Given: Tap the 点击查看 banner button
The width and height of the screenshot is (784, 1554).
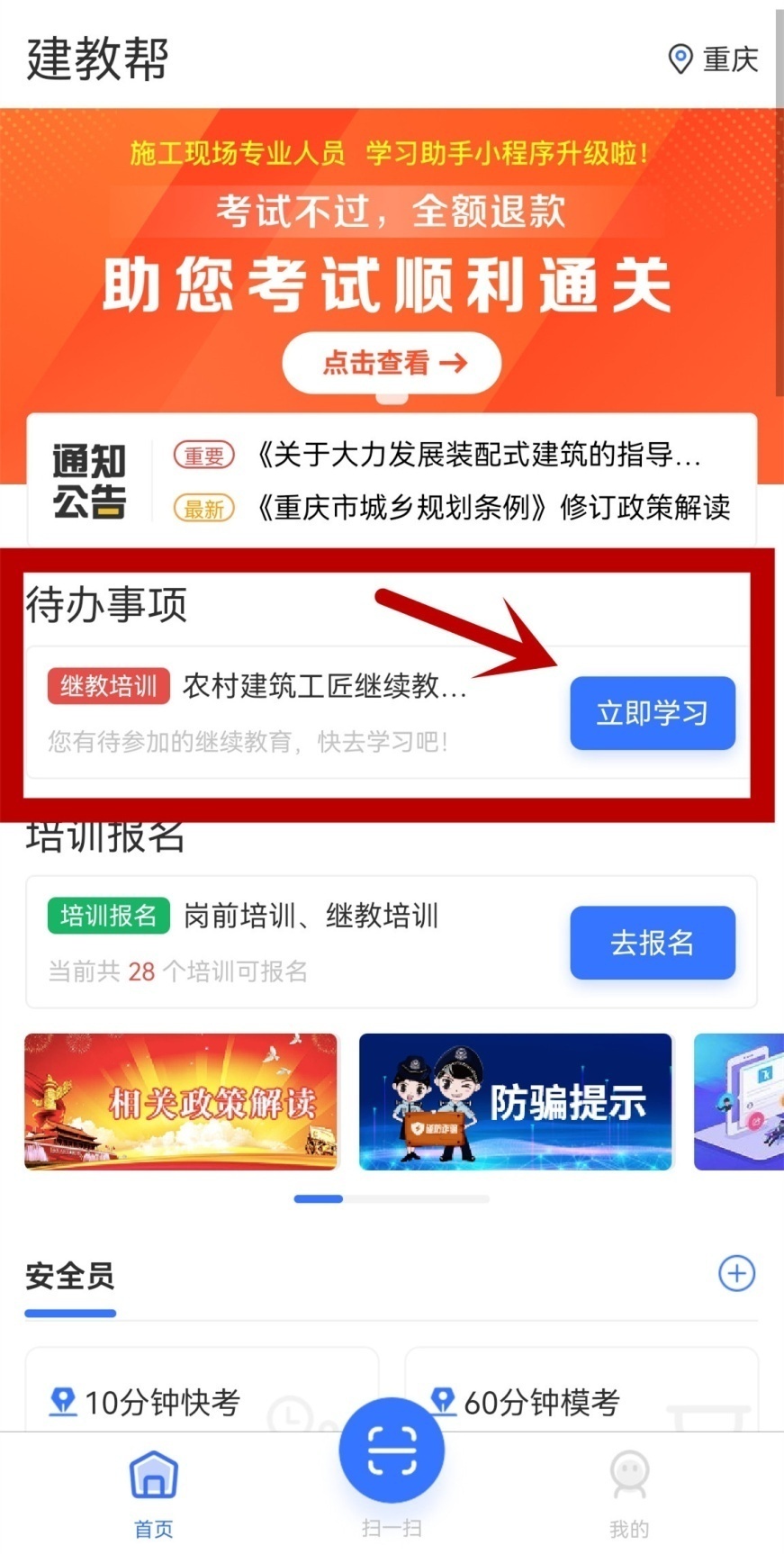Looking at the screenshot, I should 392,363.
